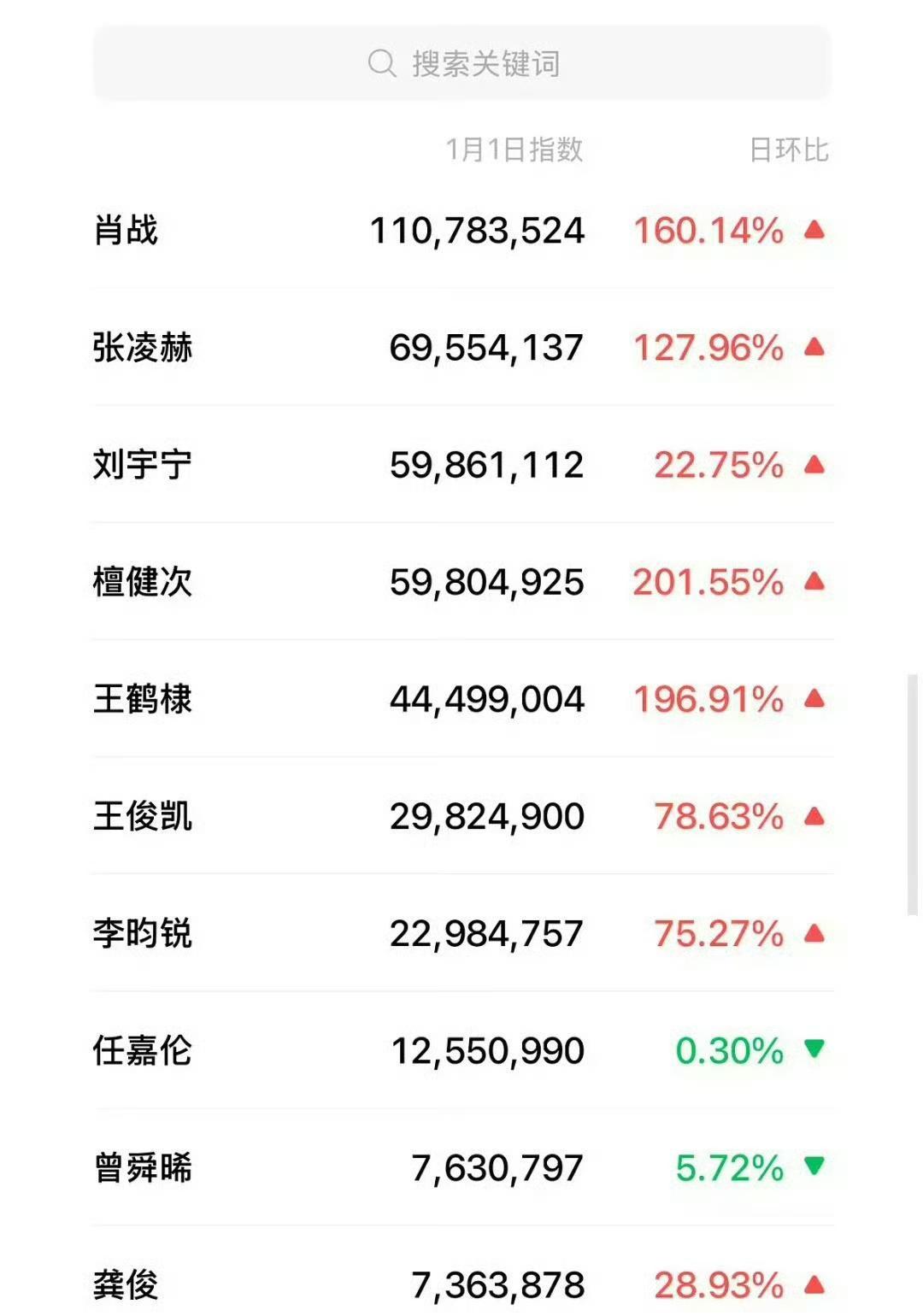This screenshot has height=1316, width=923.
Task: Click 檀健次's percentage 201.55%
Action: coord(708,582)
